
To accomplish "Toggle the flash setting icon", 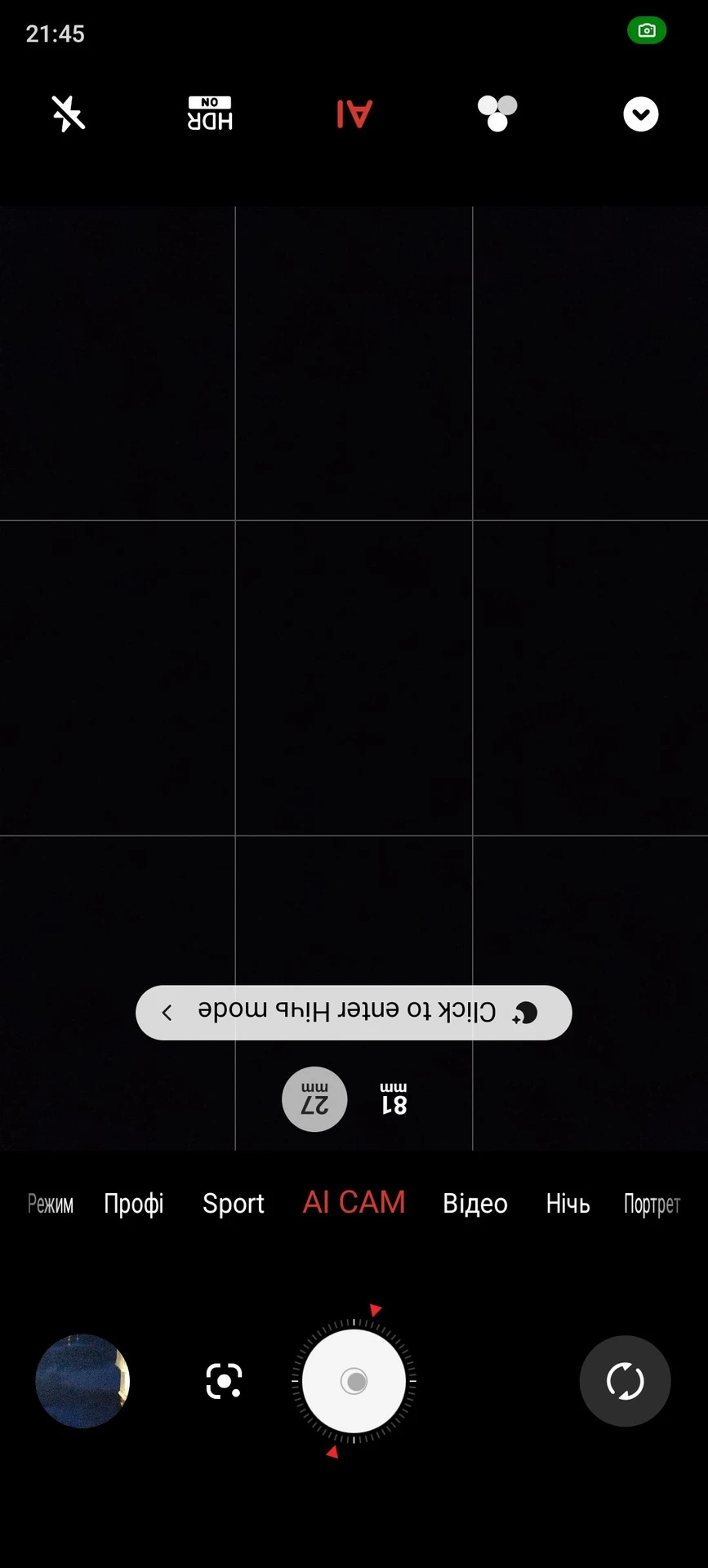I will coord(69,114).
